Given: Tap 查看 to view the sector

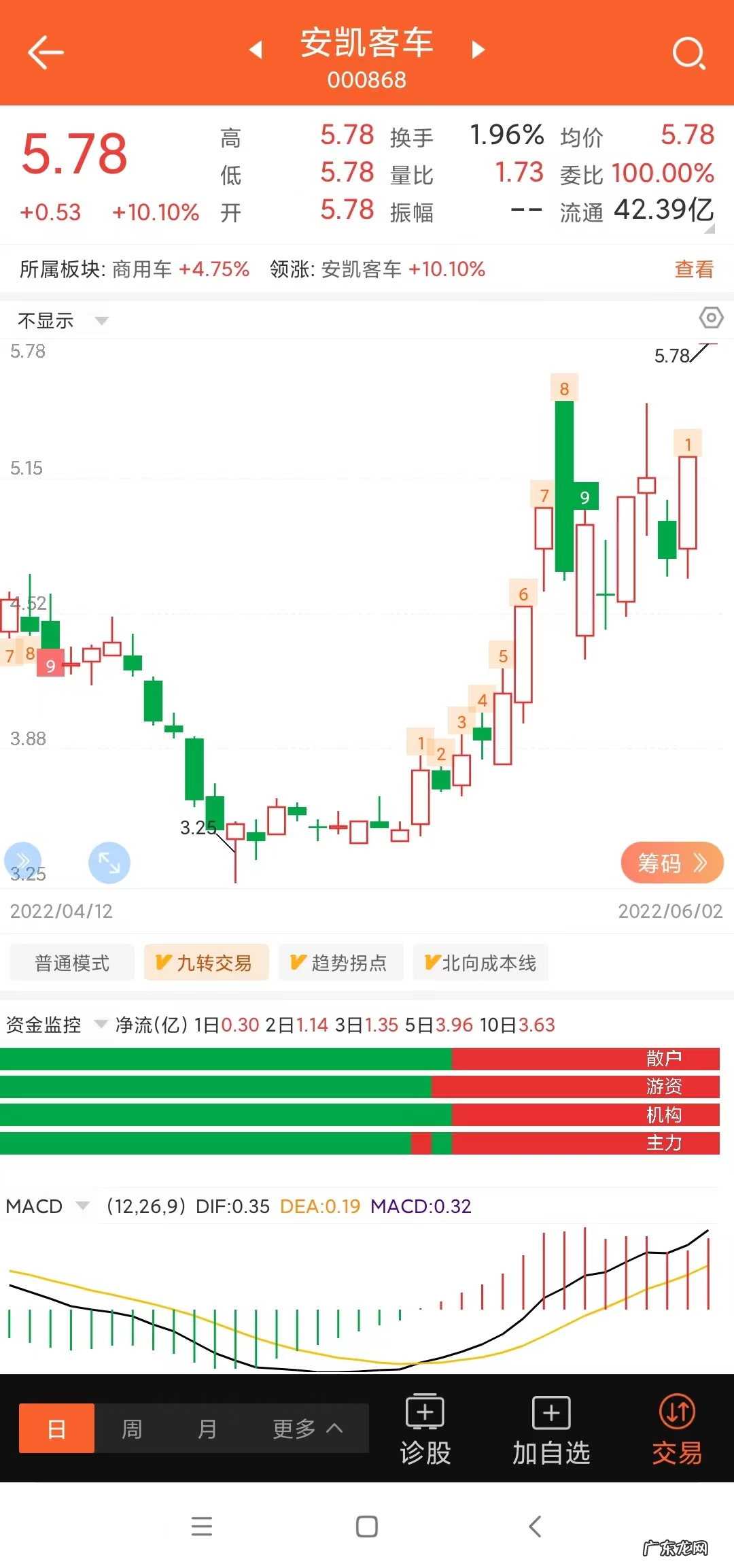Looking at the screenshot, I should [693, 269].
